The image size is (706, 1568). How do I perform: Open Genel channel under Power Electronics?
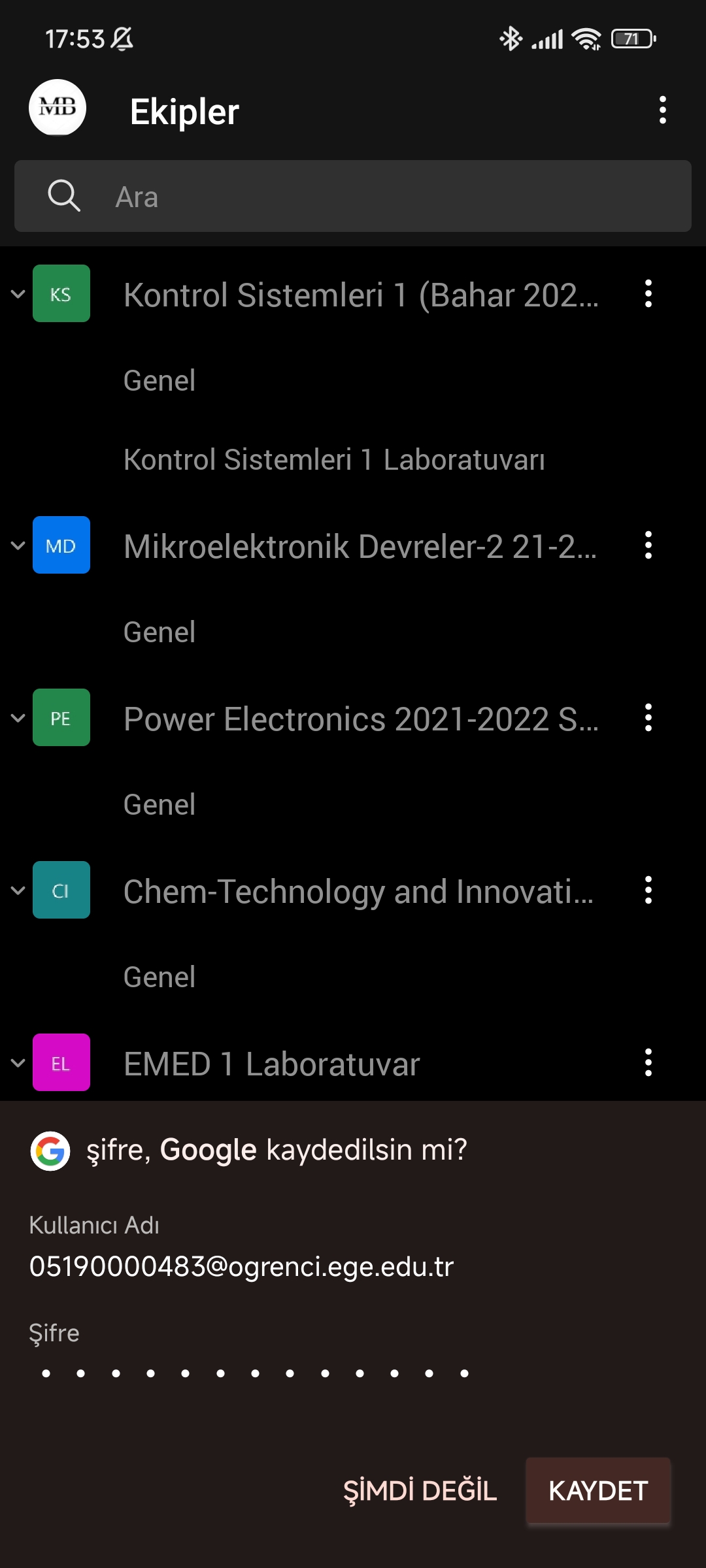160,804
